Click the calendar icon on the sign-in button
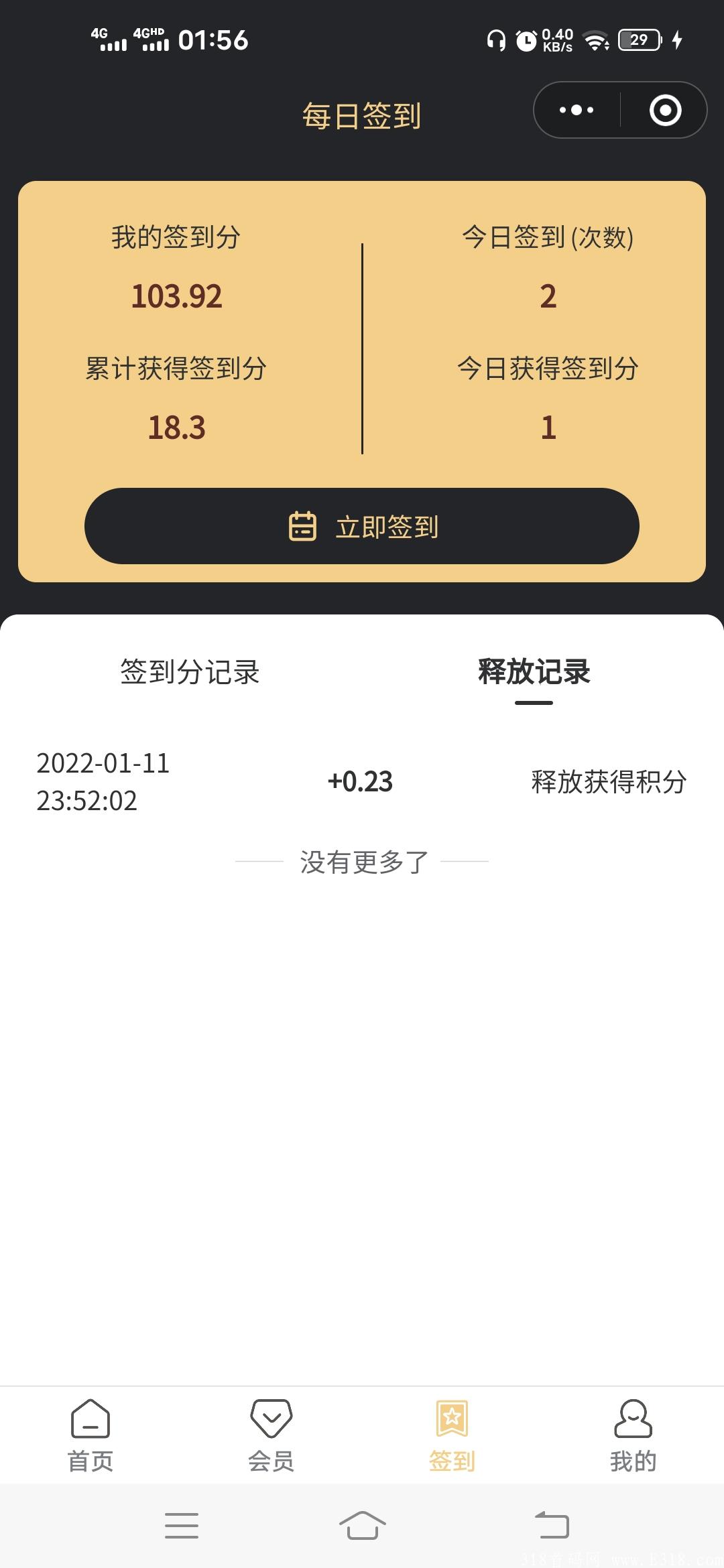724x1568 pixels. tap(303, 527)
